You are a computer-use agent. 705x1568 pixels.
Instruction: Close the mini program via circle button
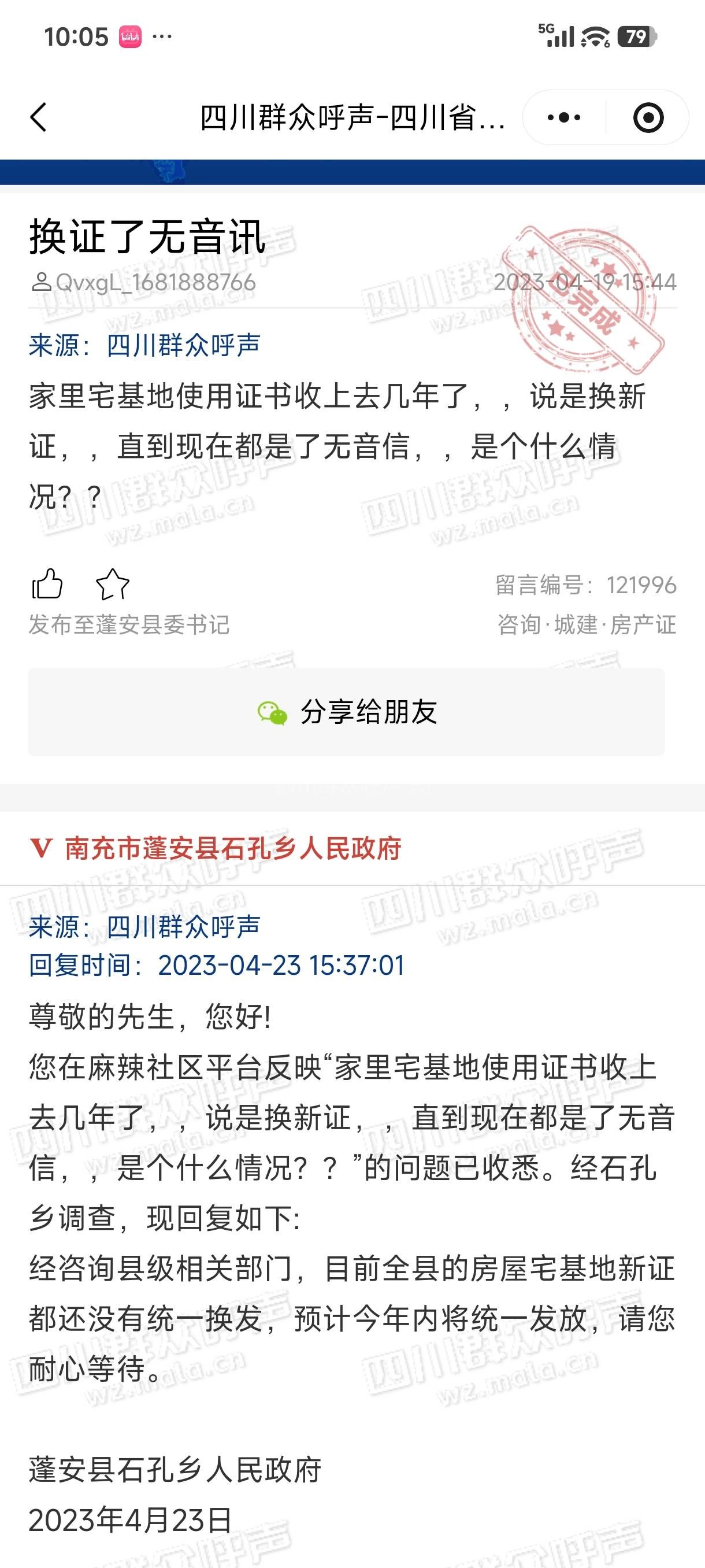pyautogui.click(x=648, y=117)
